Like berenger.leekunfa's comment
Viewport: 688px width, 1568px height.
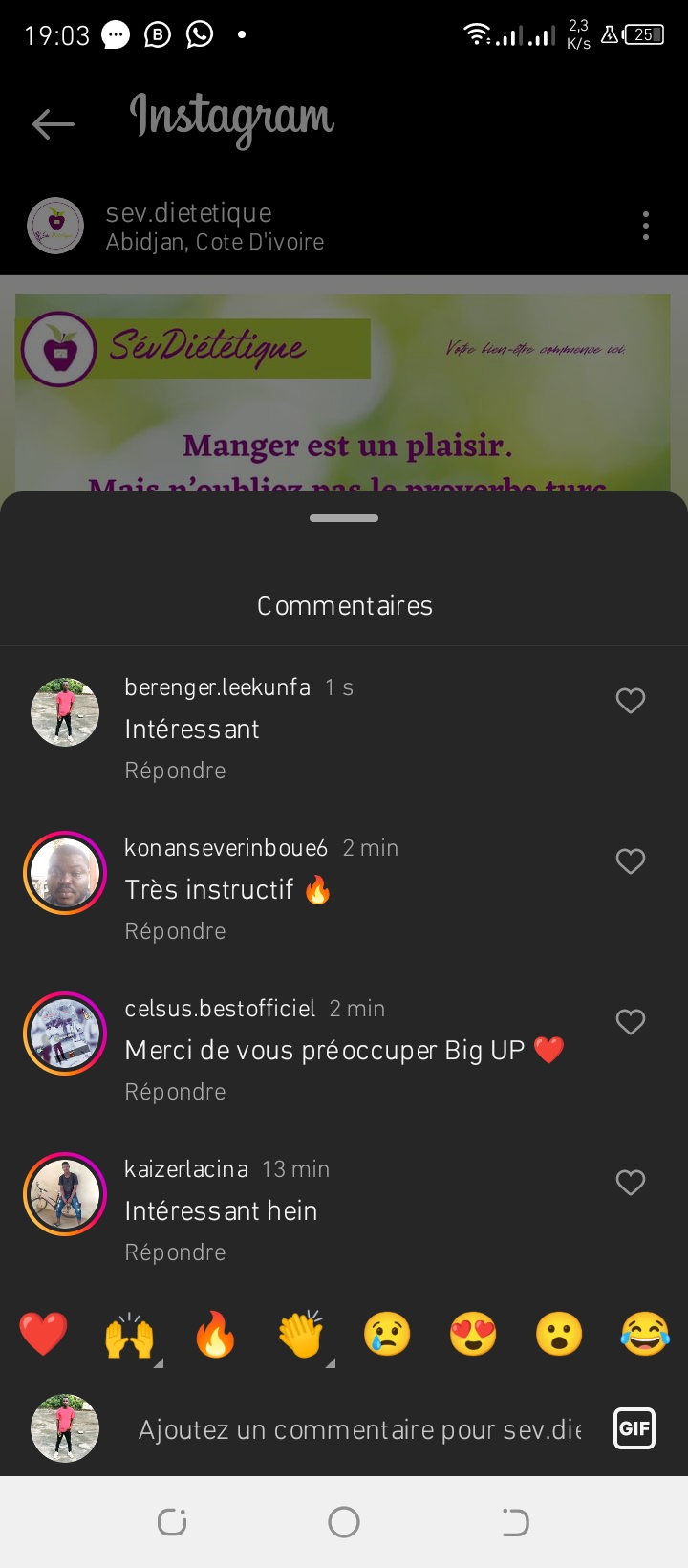click(x=631, y=701)
